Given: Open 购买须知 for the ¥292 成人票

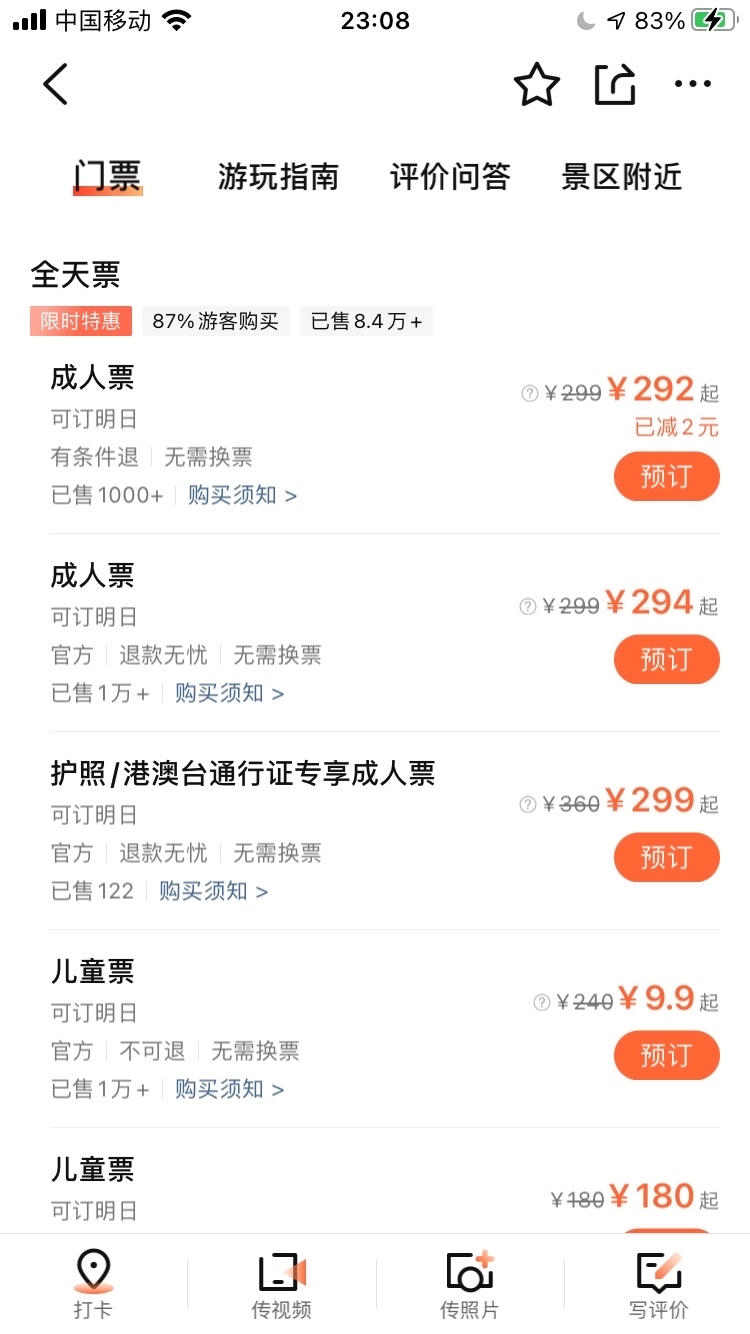Looking at the screenshot, I should pos(242,495).
